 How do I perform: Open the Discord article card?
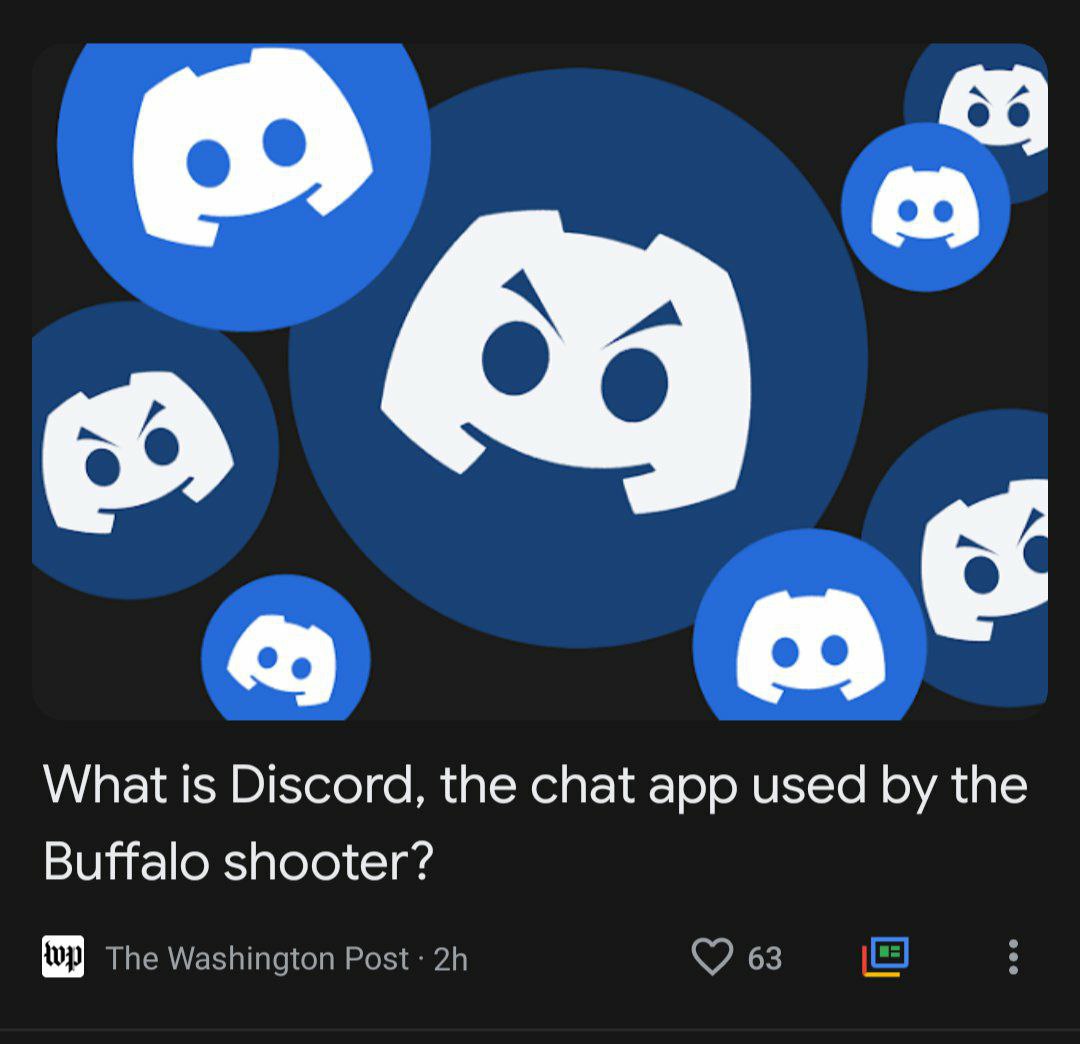535,822
